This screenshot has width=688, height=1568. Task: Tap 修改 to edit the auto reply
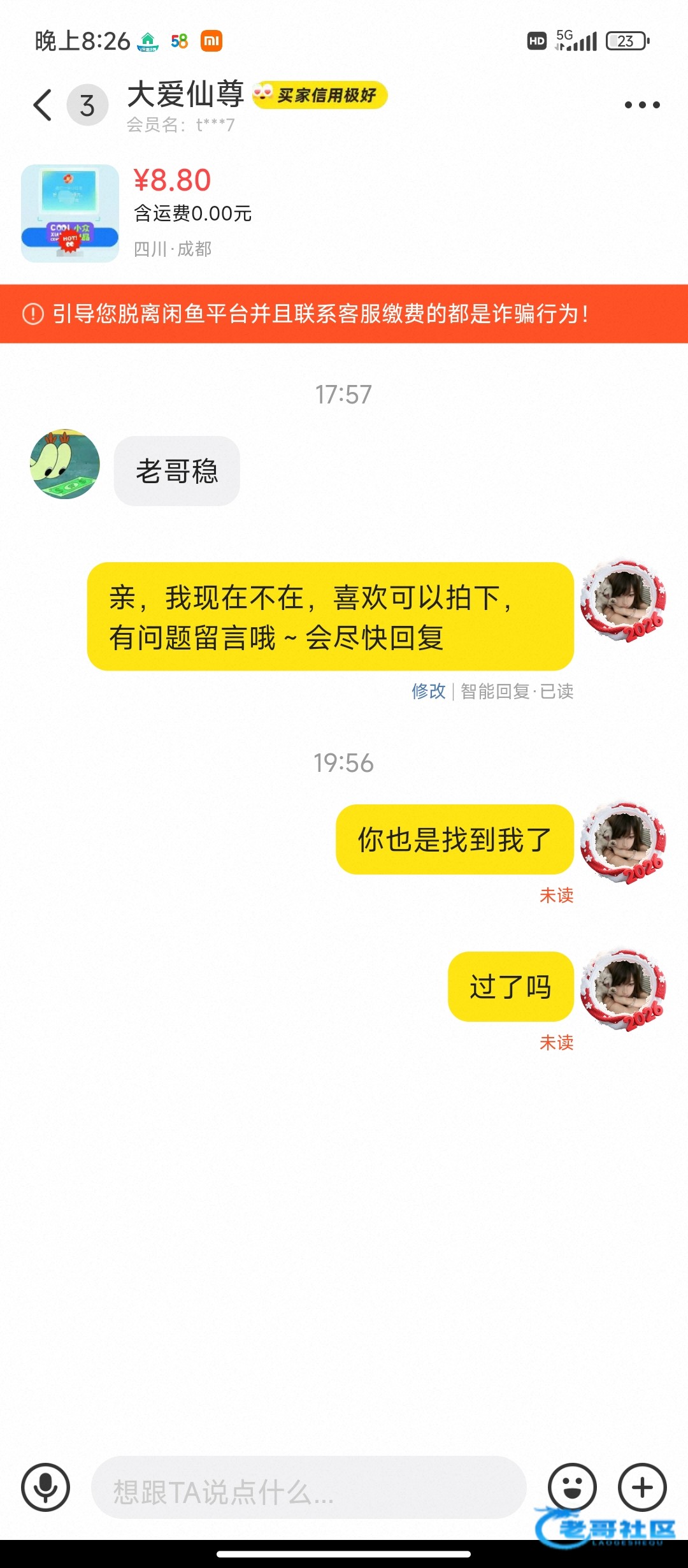click(x=428, y=691)
